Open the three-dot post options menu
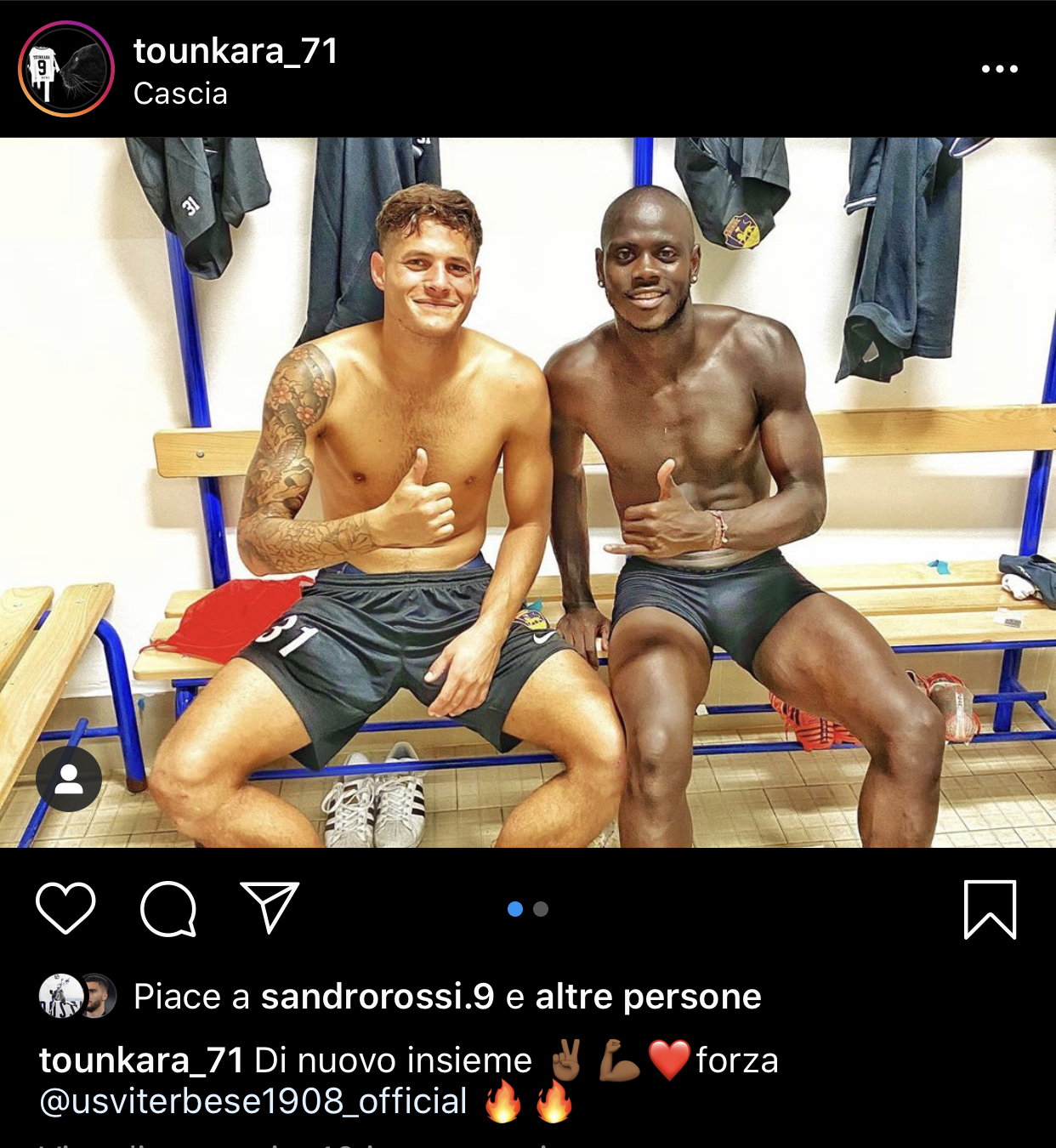The image size is (1056, 1148). 999,69
